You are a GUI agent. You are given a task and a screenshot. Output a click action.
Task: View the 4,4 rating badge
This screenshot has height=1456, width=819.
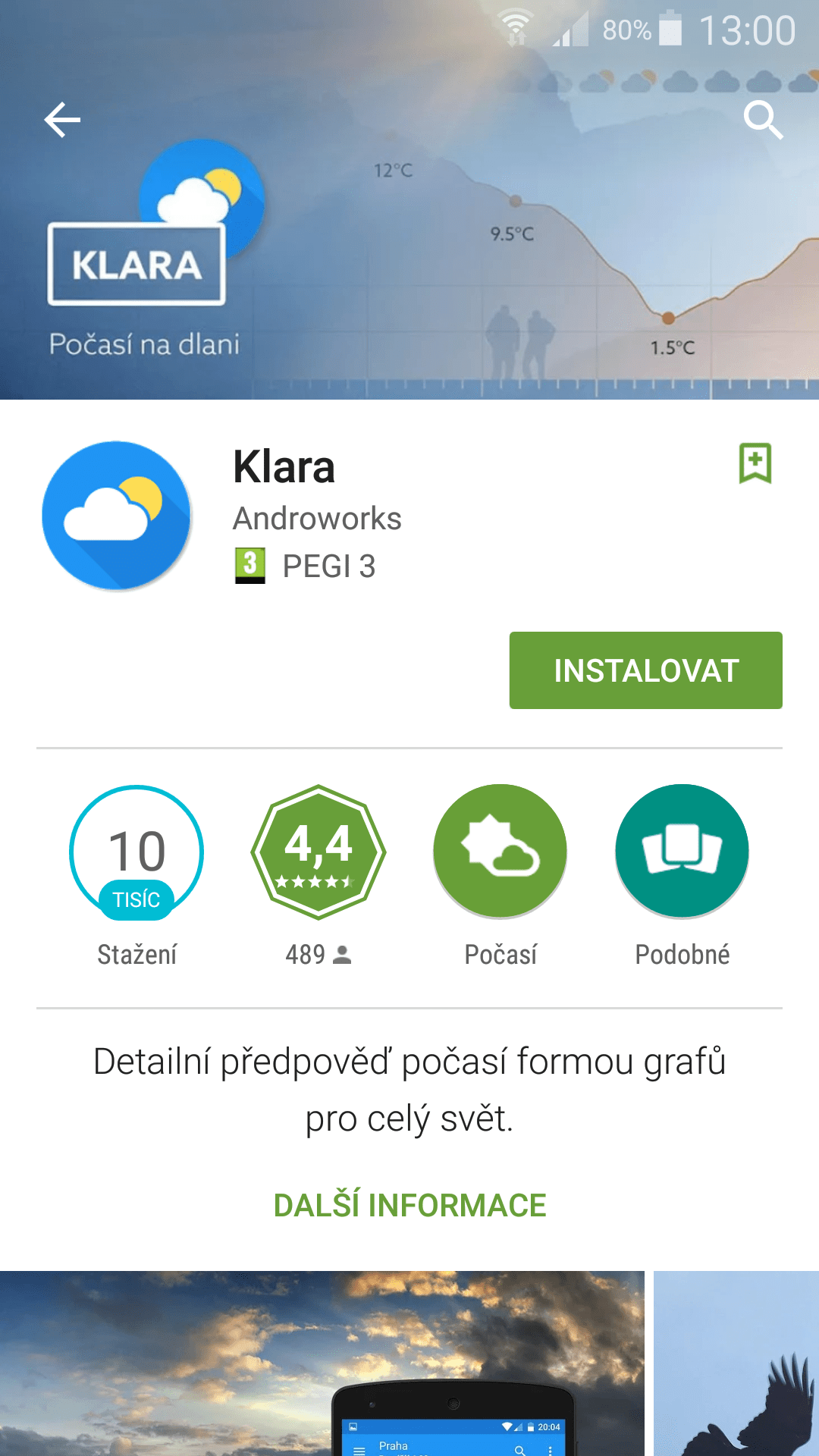pyautogui.click(x=318, y=852)
